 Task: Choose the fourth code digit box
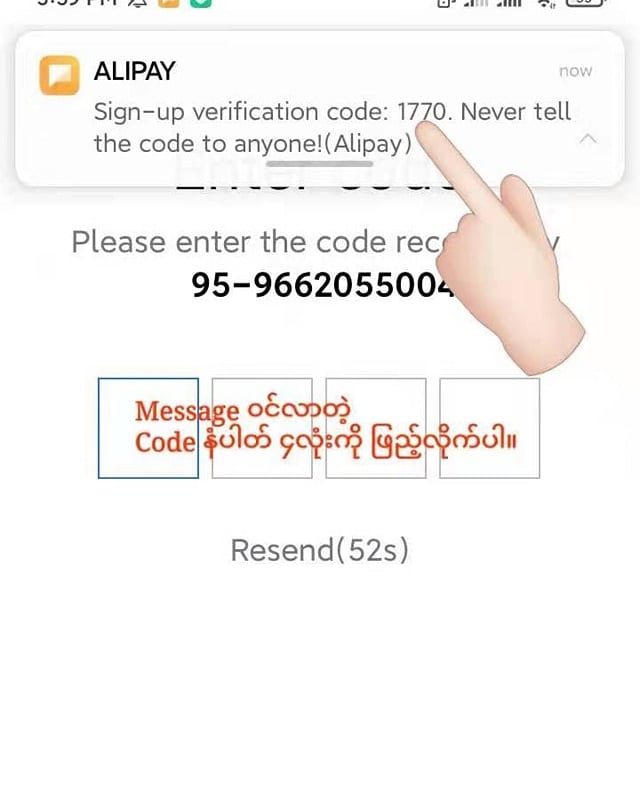pos(490,428)
